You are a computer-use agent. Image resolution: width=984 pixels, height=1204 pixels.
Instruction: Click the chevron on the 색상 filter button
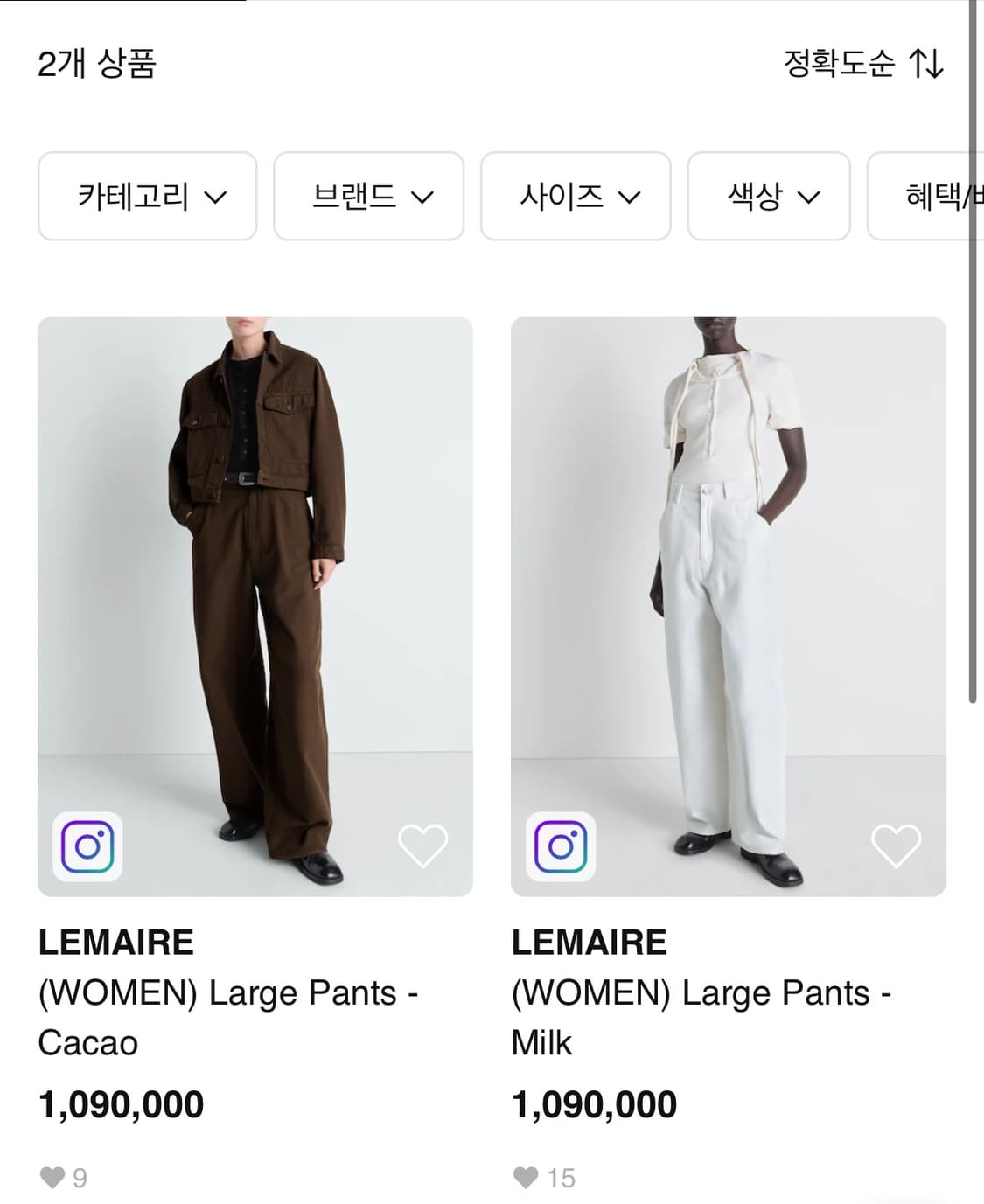click(x=814, y=197)
